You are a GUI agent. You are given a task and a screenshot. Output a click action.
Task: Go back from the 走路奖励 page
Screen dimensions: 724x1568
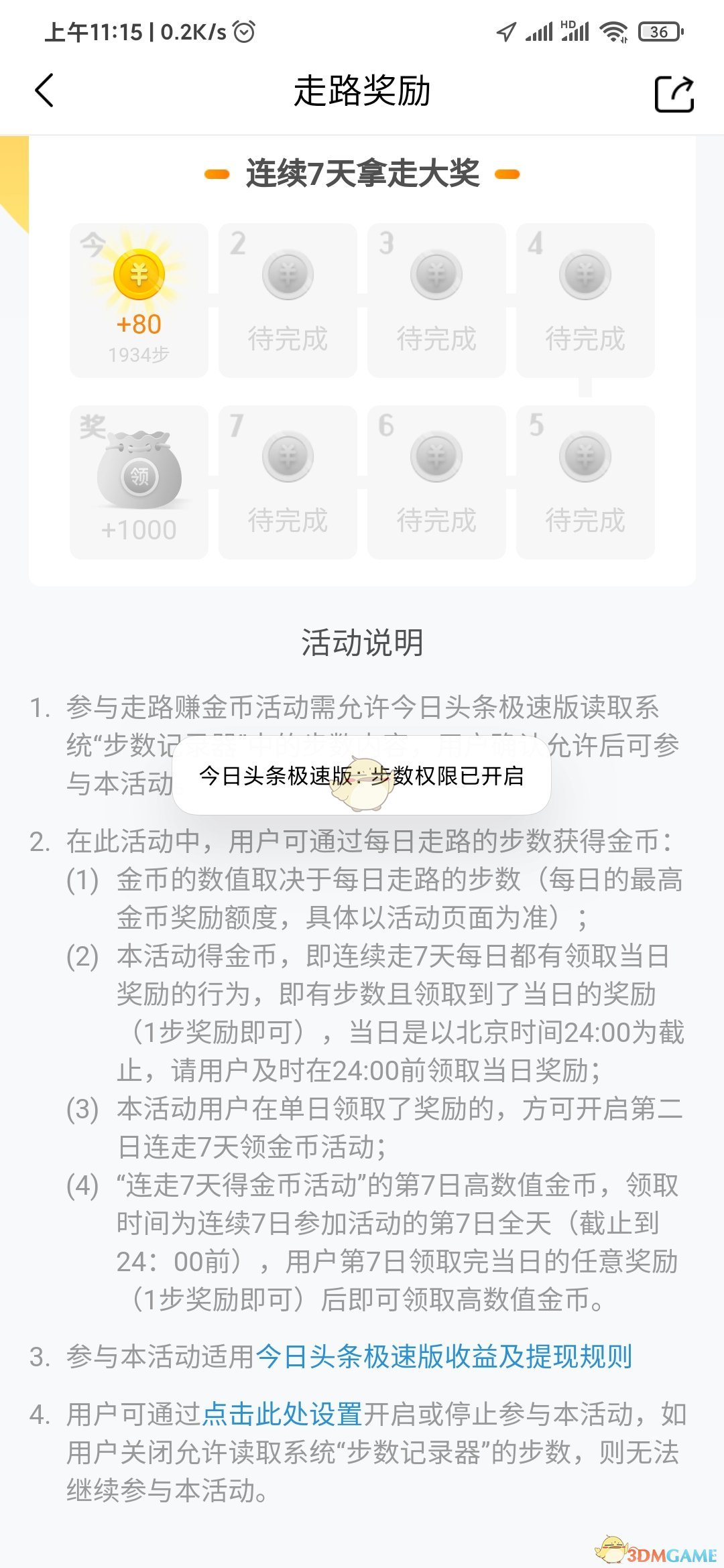click(x=44, y=91)
